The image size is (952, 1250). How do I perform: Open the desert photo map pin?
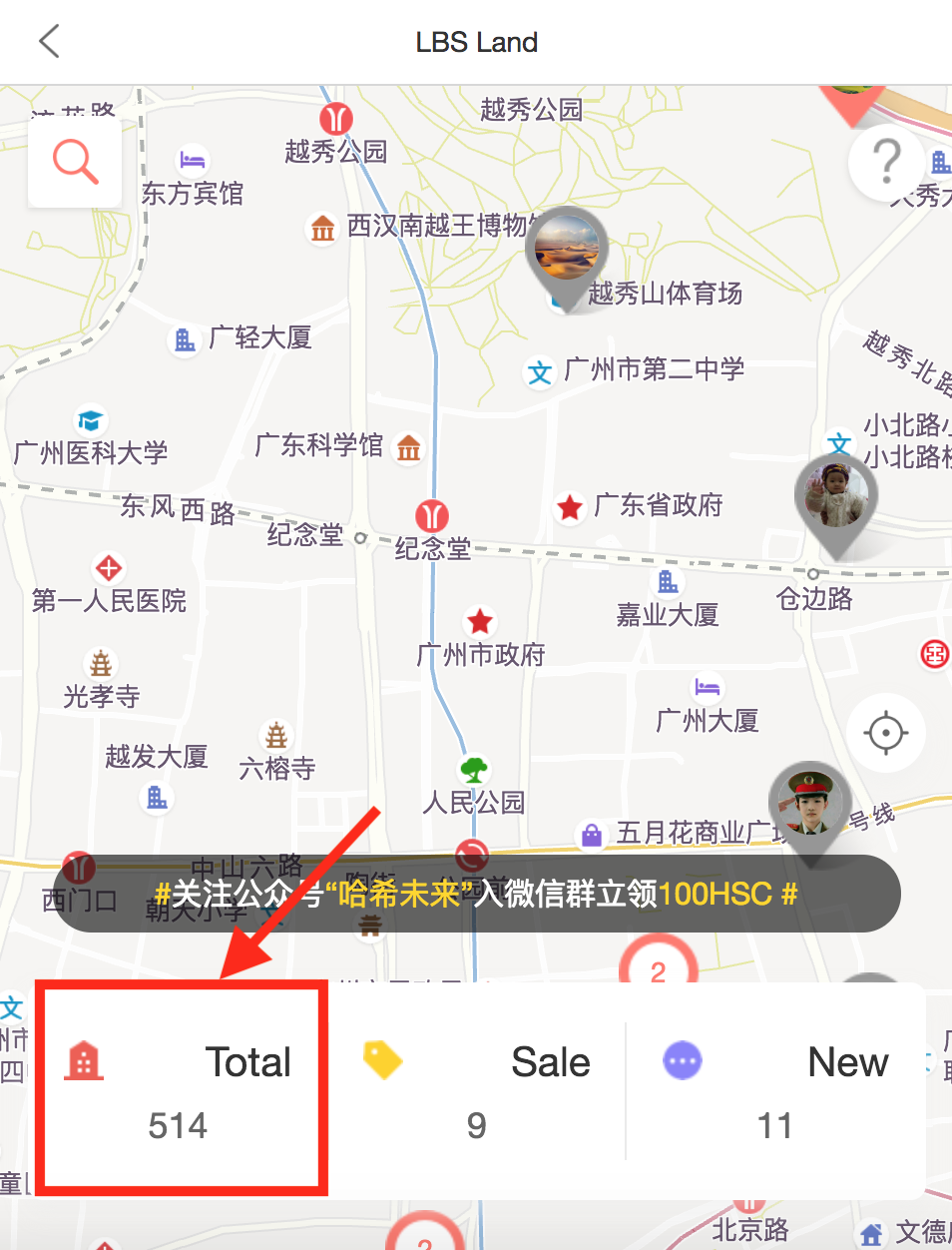pos(567,250)
